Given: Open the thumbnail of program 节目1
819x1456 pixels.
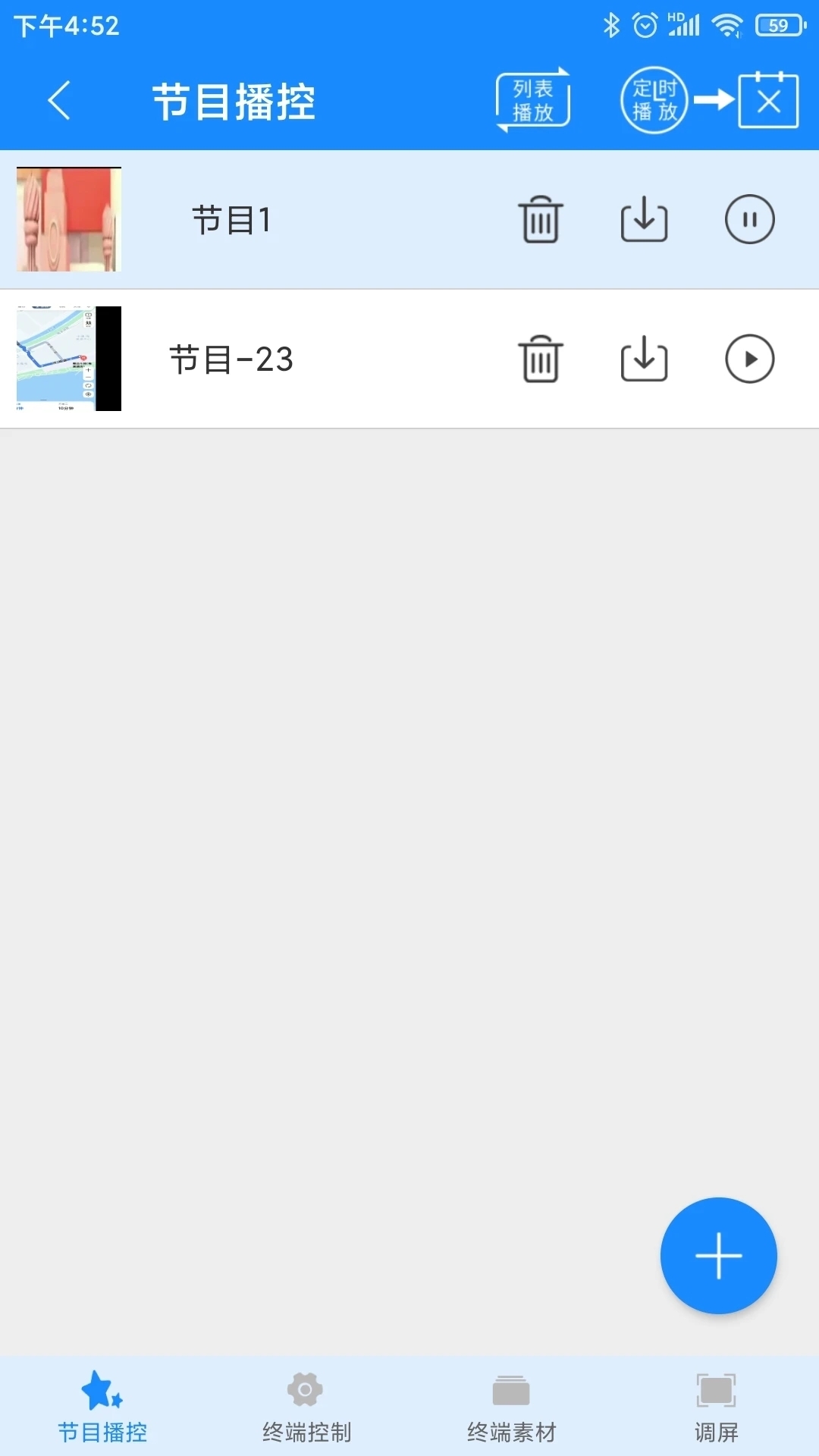Looking at the screenshot, I should (x=68, y=218).
